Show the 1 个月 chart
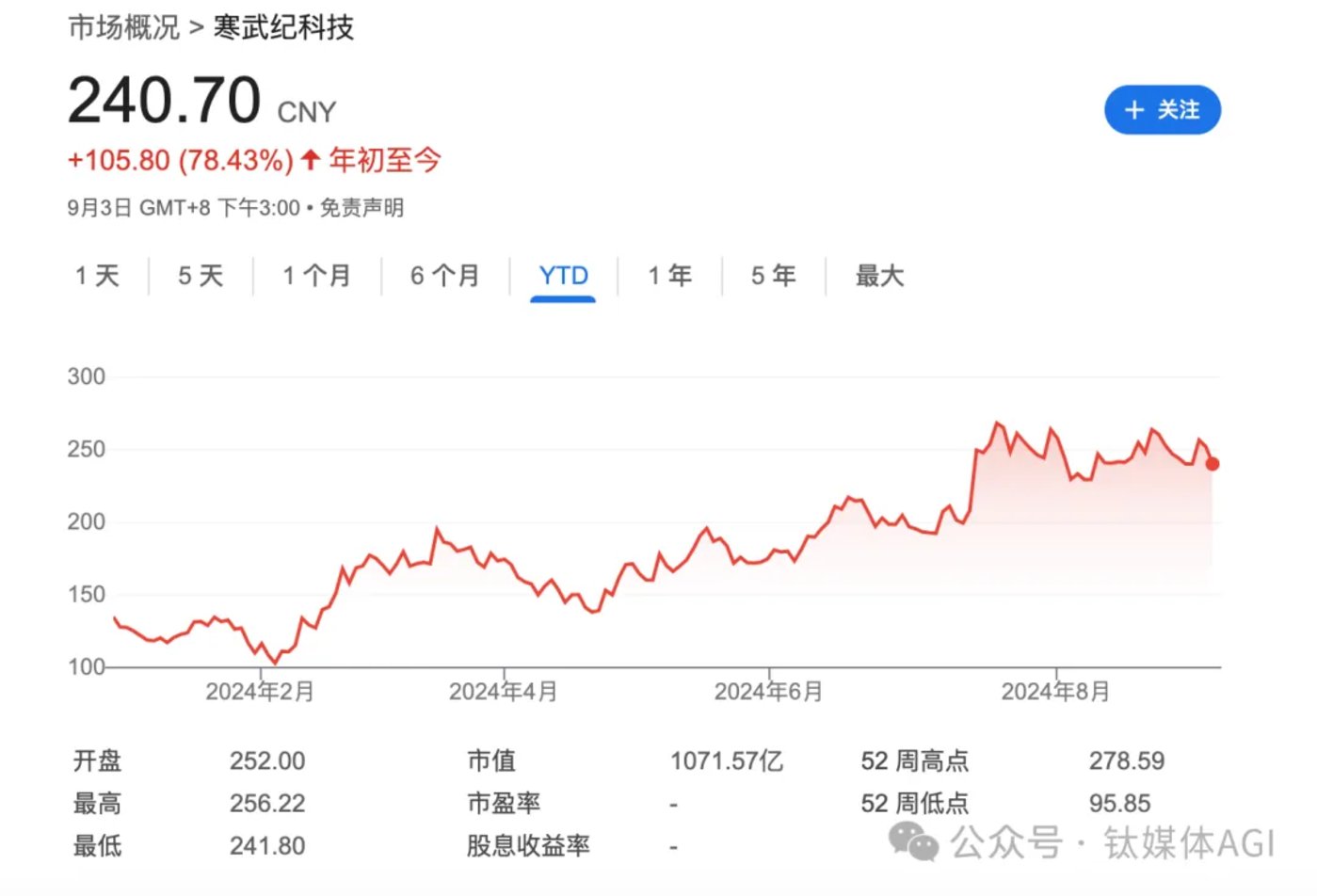Image resolution: width=1317 pixels, height=896 pixels. click(x=316, y=276)
